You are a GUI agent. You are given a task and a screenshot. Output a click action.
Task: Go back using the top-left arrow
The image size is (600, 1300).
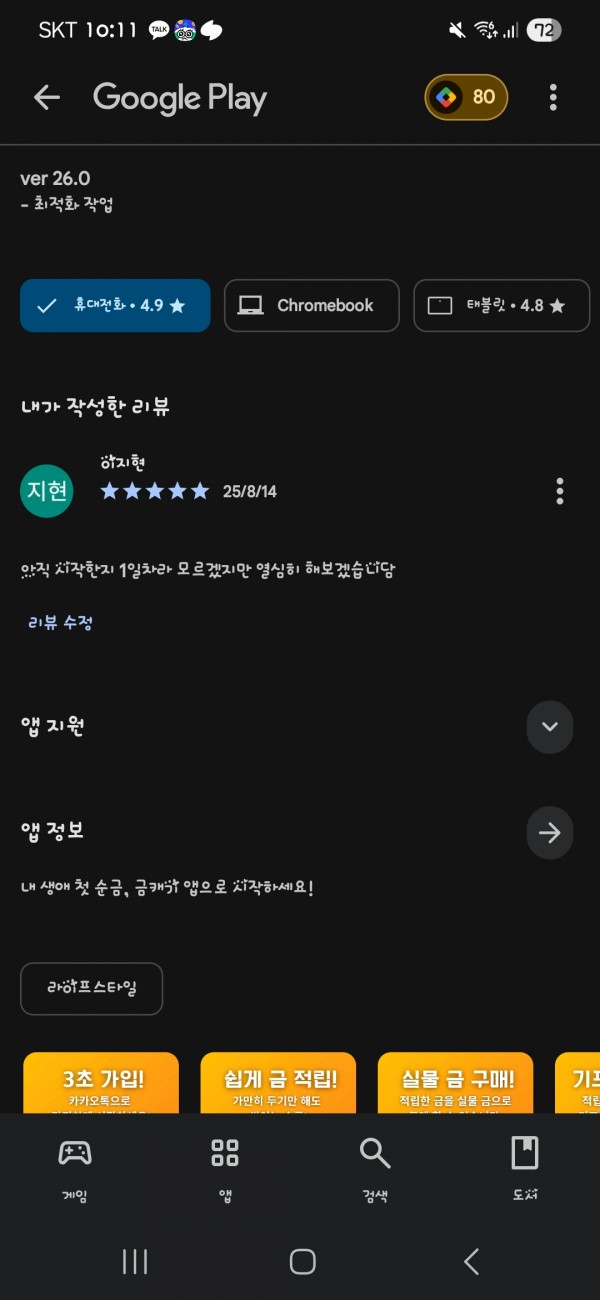pyautogui.click(x=47, y=97)
